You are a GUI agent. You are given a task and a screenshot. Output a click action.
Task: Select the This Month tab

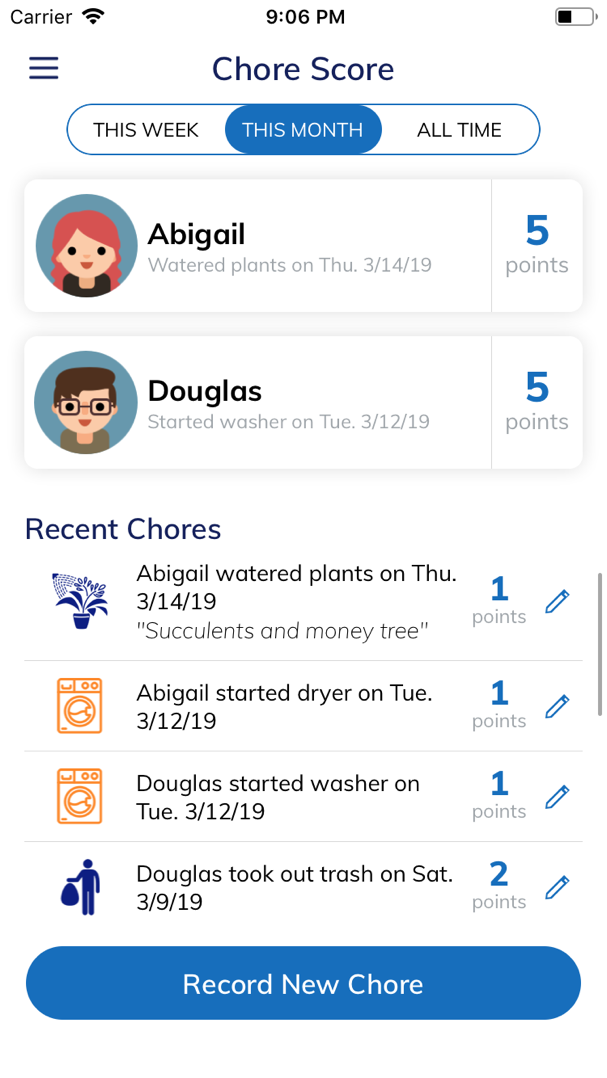[303, 130]
